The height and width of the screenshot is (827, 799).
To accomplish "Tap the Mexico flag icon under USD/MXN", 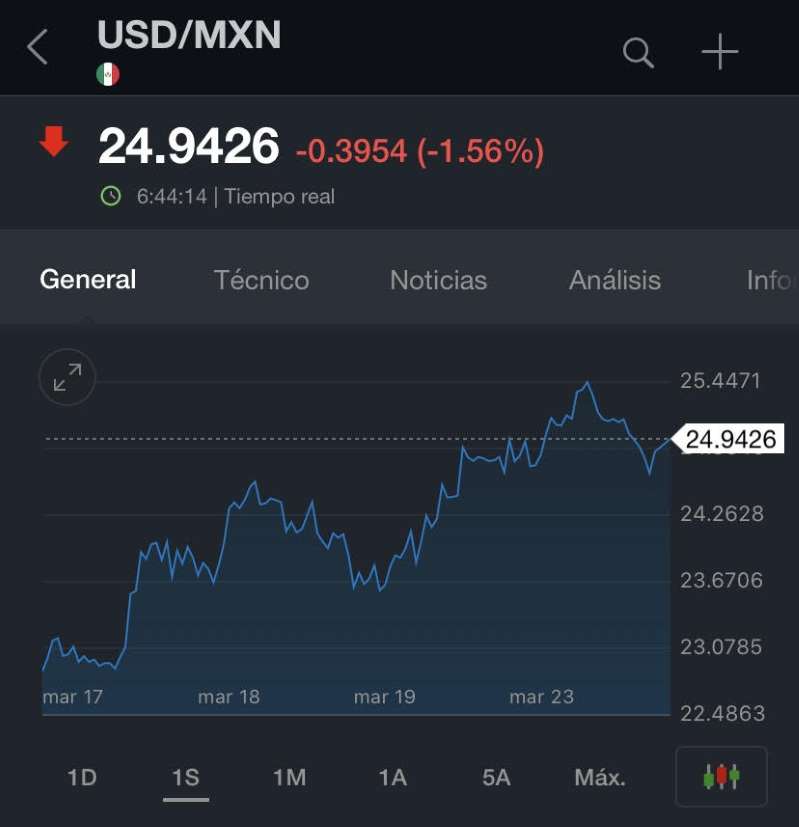I will coord(107,73).
